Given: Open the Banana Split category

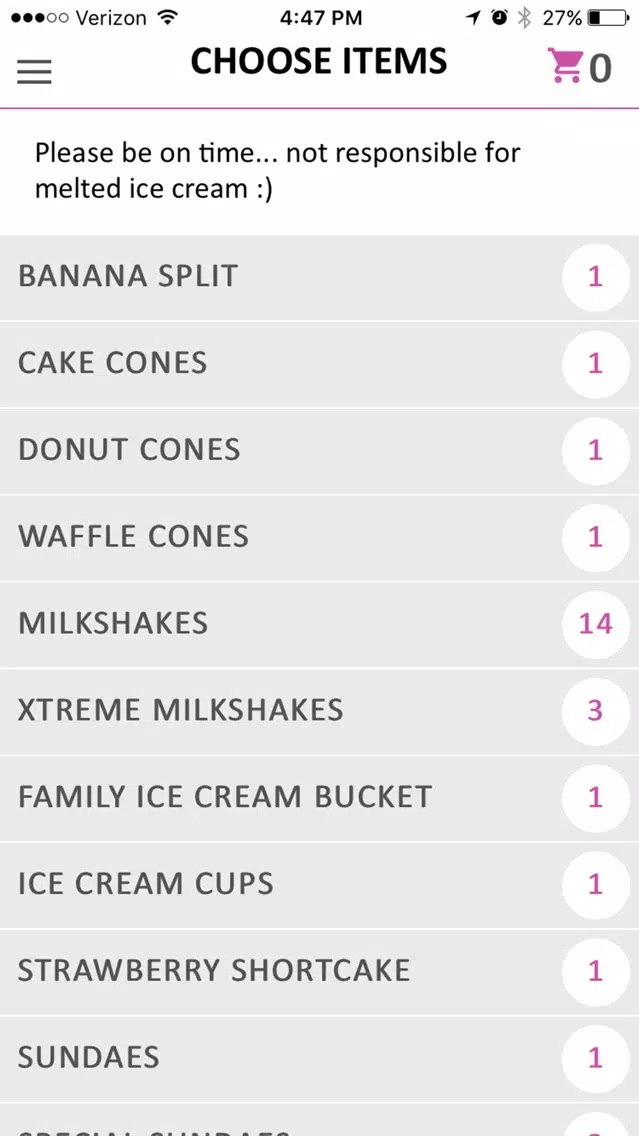Looking at the screenshot, I should pyautogui.click(x=320, y=277).
